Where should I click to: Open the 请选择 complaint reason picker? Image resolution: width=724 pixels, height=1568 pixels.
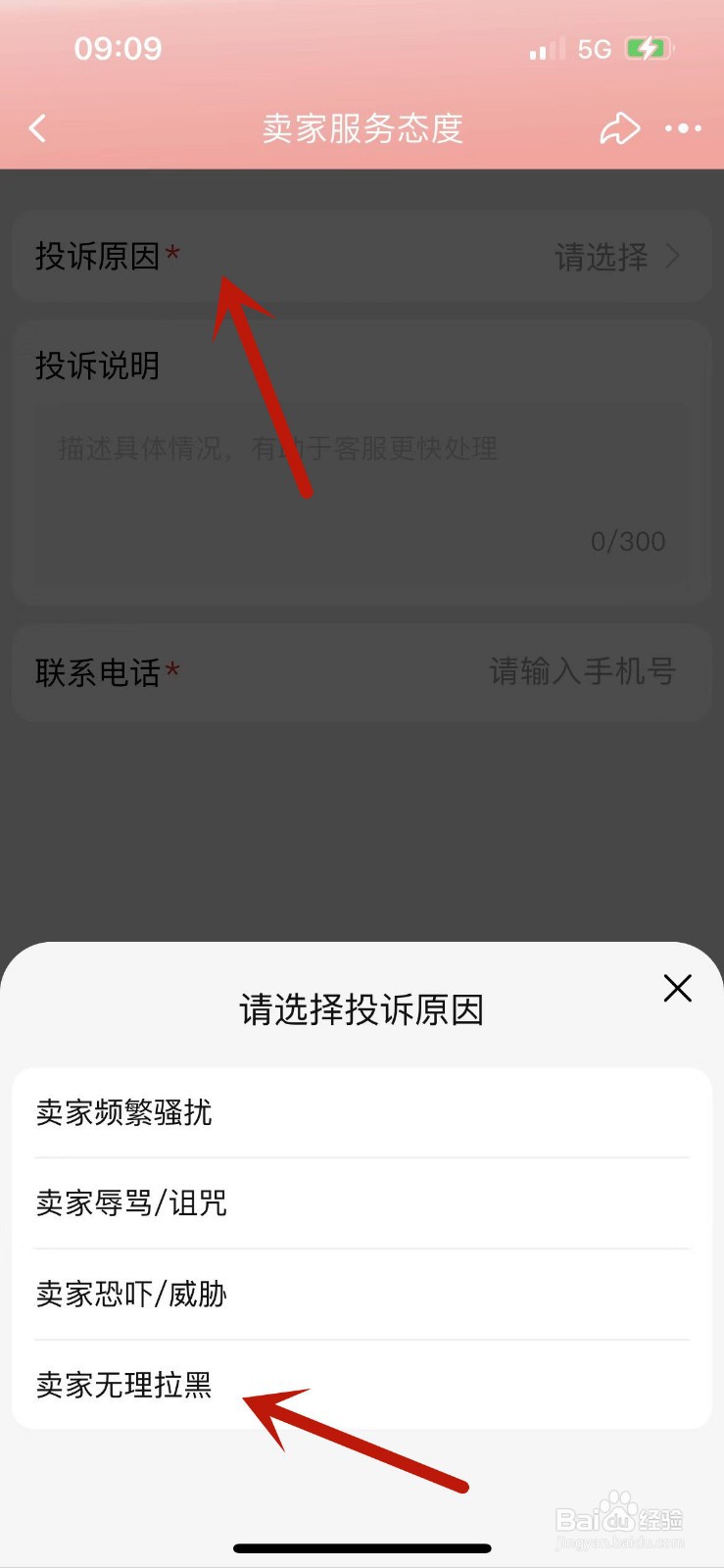pos(600,257)
